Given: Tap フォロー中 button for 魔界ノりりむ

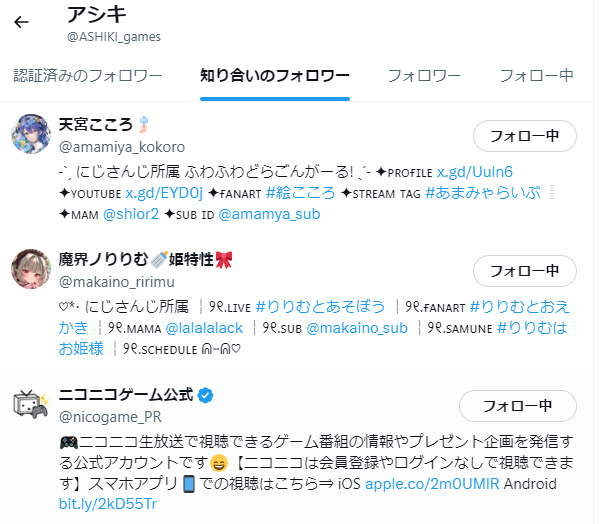Looking at the screenshot, I should [524, 271].
